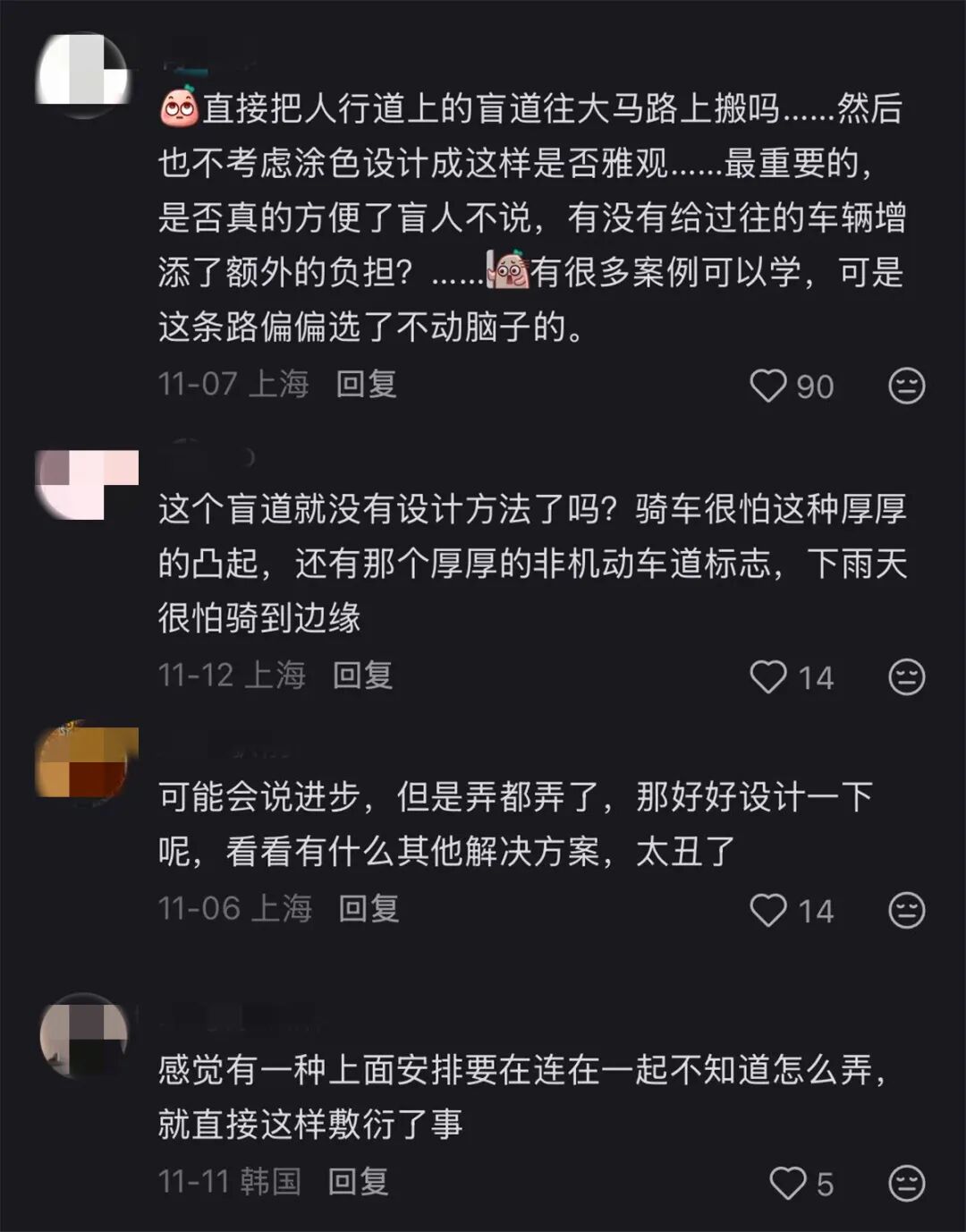The image size is (966, 1232).
Task: Open the avatar beside the 韩国 comment
Action: pos(85,1037)
